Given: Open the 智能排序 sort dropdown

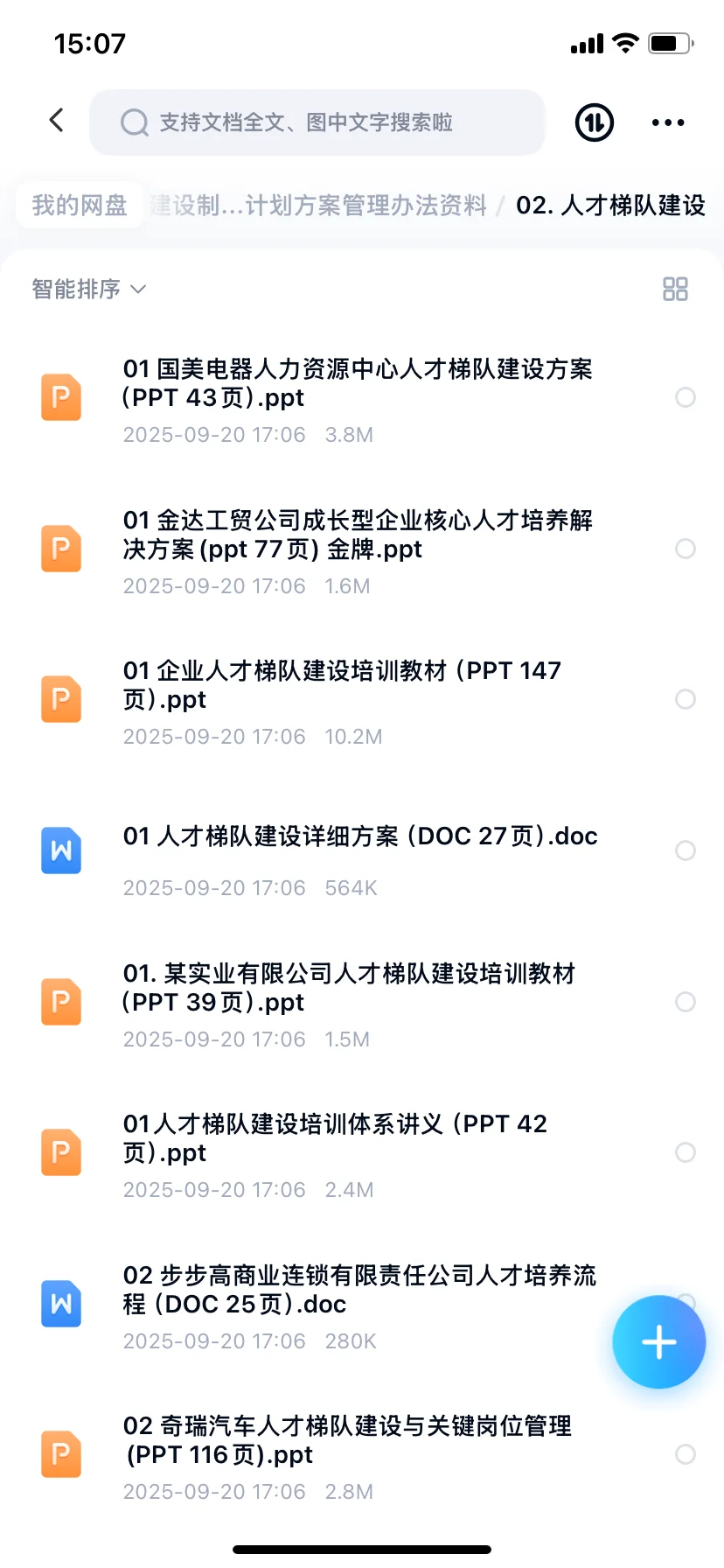Looking at the screenshot, I should tap(88, 289).
